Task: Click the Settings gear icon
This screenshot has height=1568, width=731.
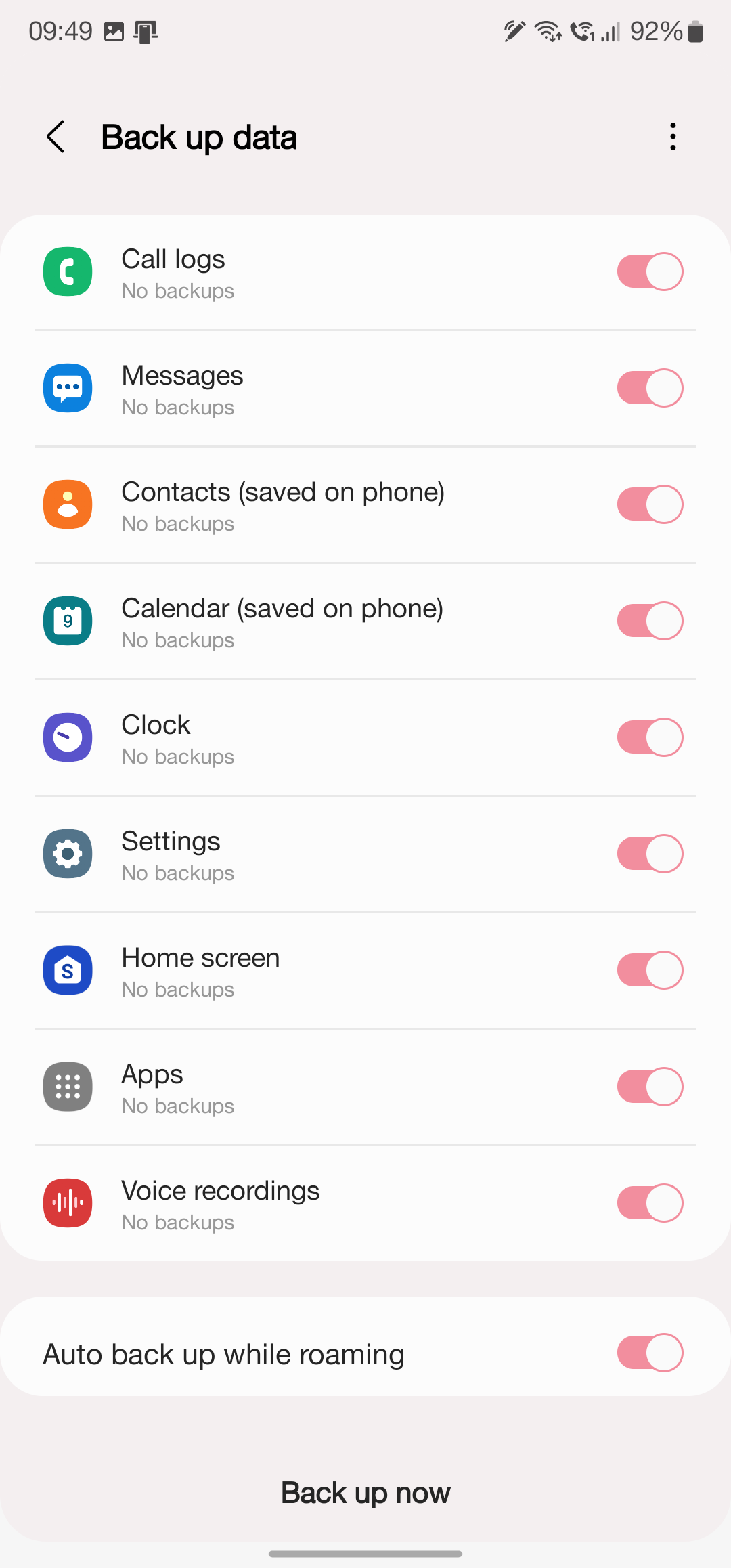Action: (x=66, y=854)
